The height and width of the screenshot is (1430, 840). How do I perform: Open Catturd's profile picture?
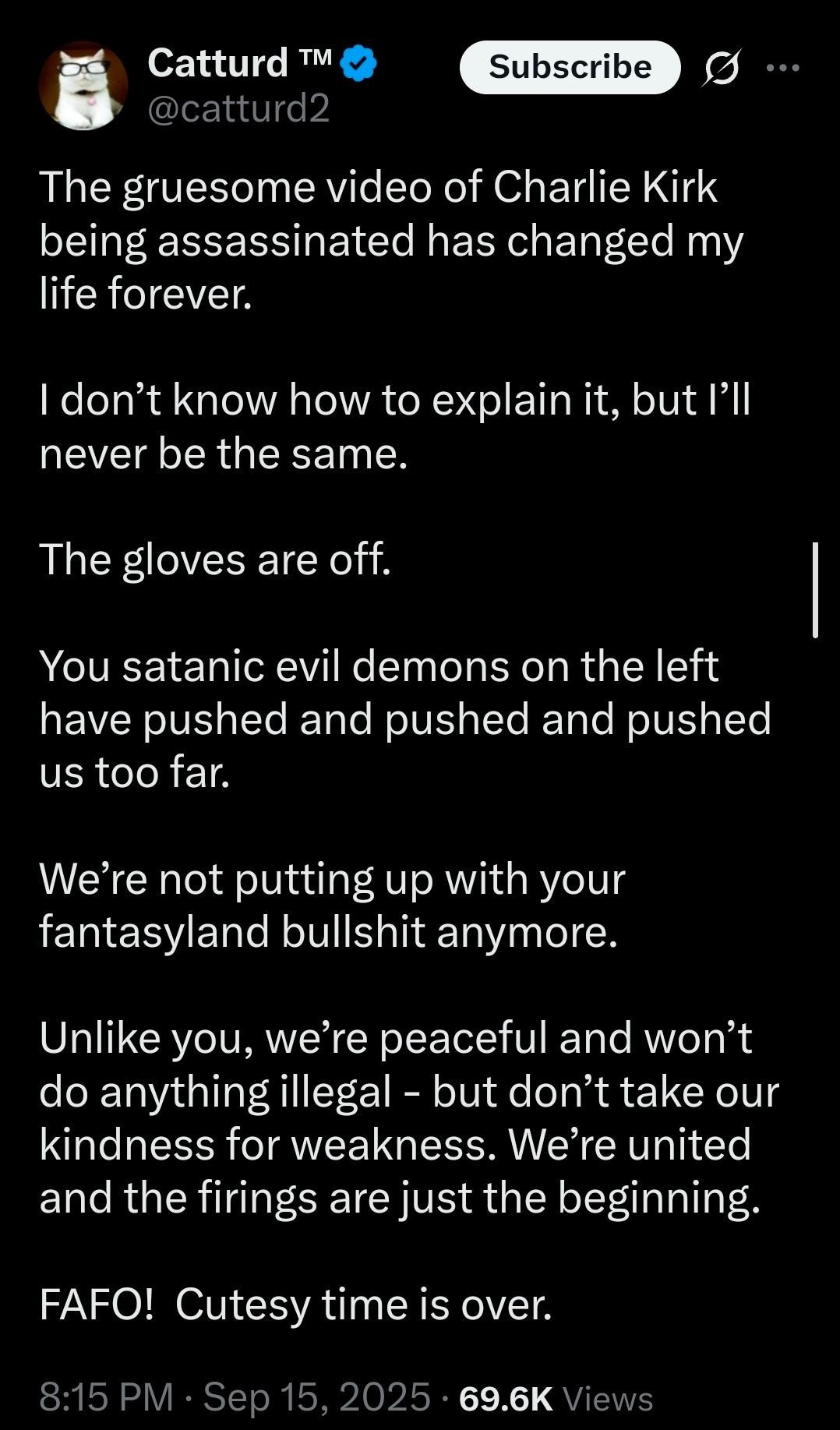pyautogui.click(x=83, y=86)
